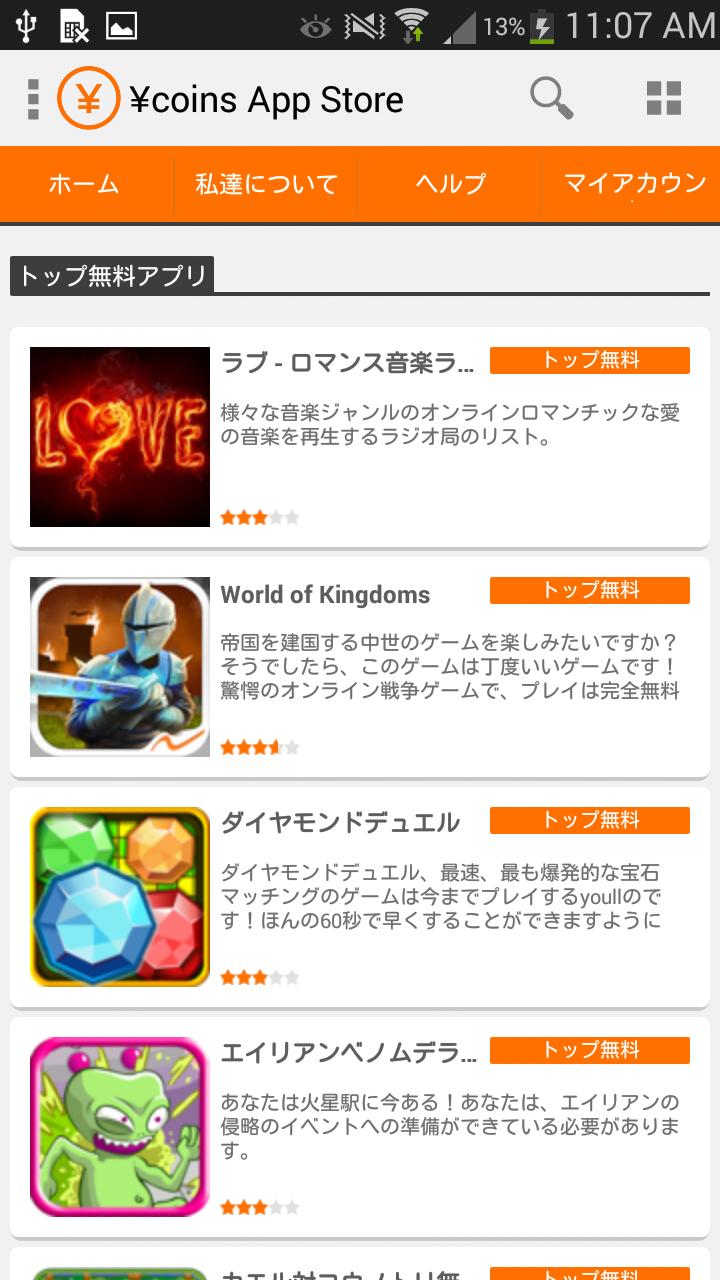Click トップ無料 button next to World of Kingdoms
The height and width of the screenshot is (1280, 720).
588,590
